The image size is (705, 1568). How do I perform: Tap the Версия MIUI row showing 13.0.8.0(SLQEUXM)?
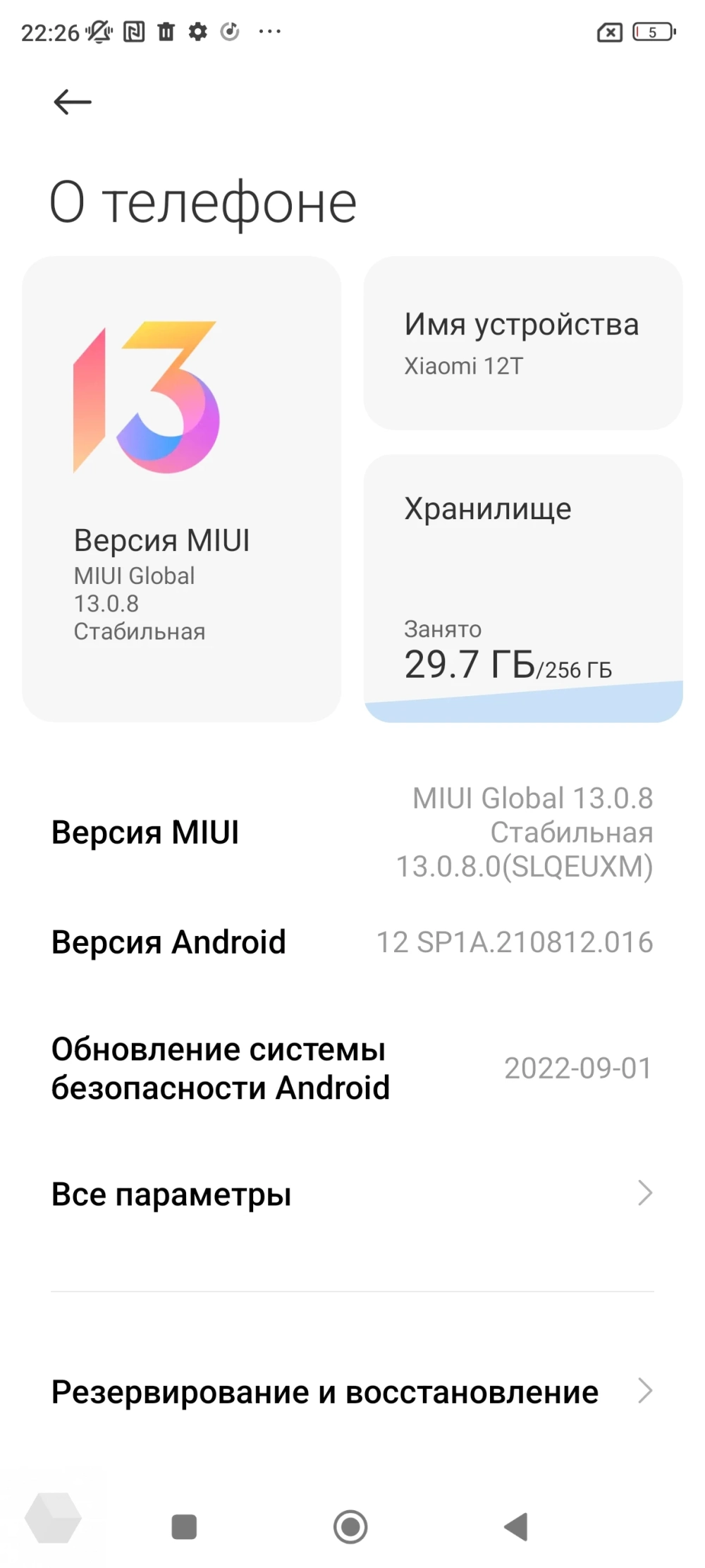pos(352,832)
